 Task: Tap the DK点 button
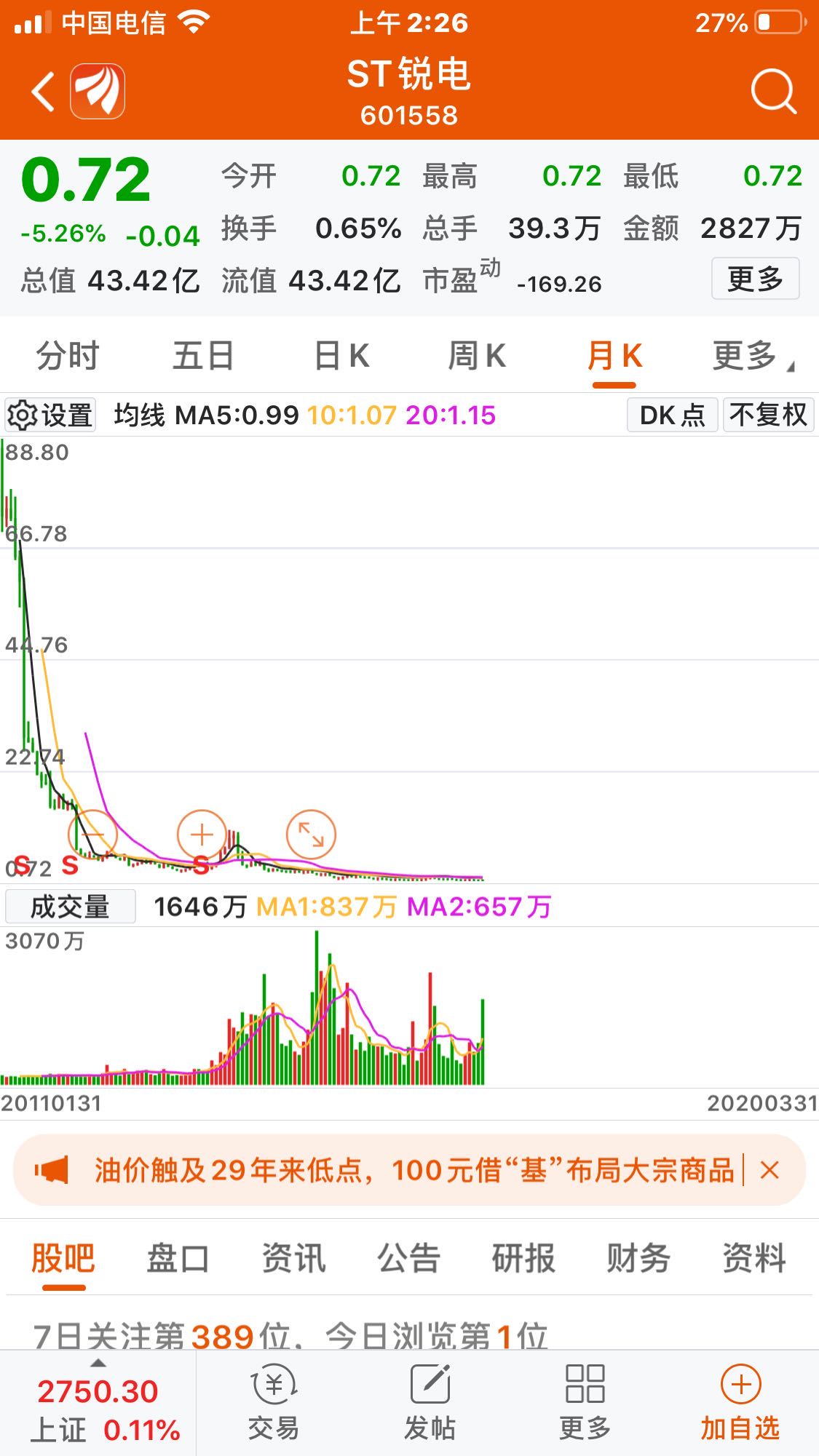(x=672, y=415)
